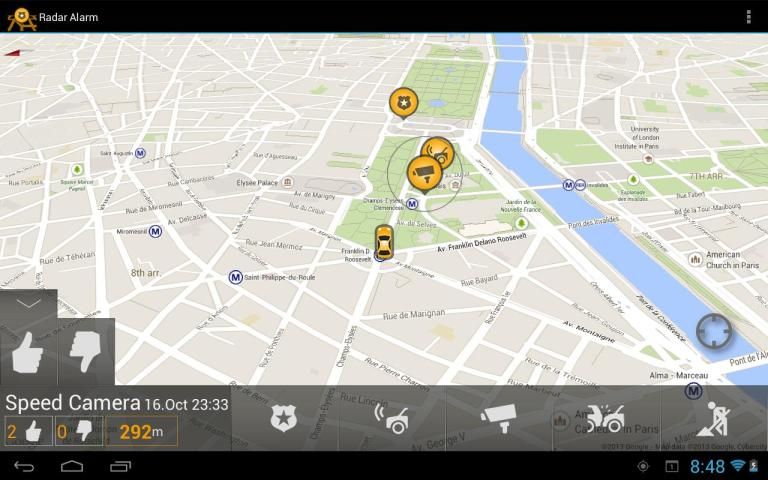Report a fixed speed camera

pyautogui.click(x=499, y=418)
